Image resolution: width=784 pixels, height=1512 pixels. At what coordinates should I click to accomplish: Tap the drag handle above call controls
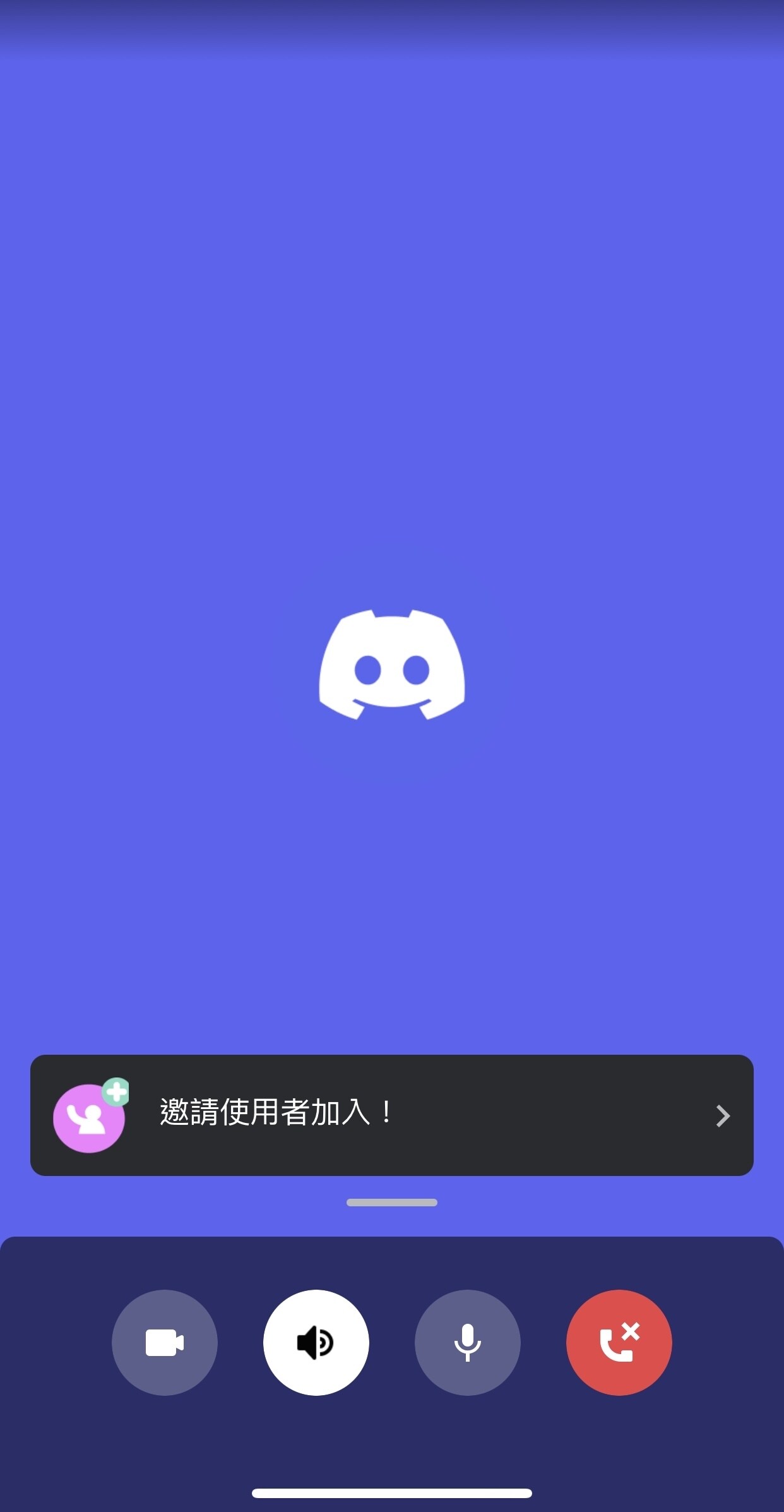click(x=392, y=1203)
